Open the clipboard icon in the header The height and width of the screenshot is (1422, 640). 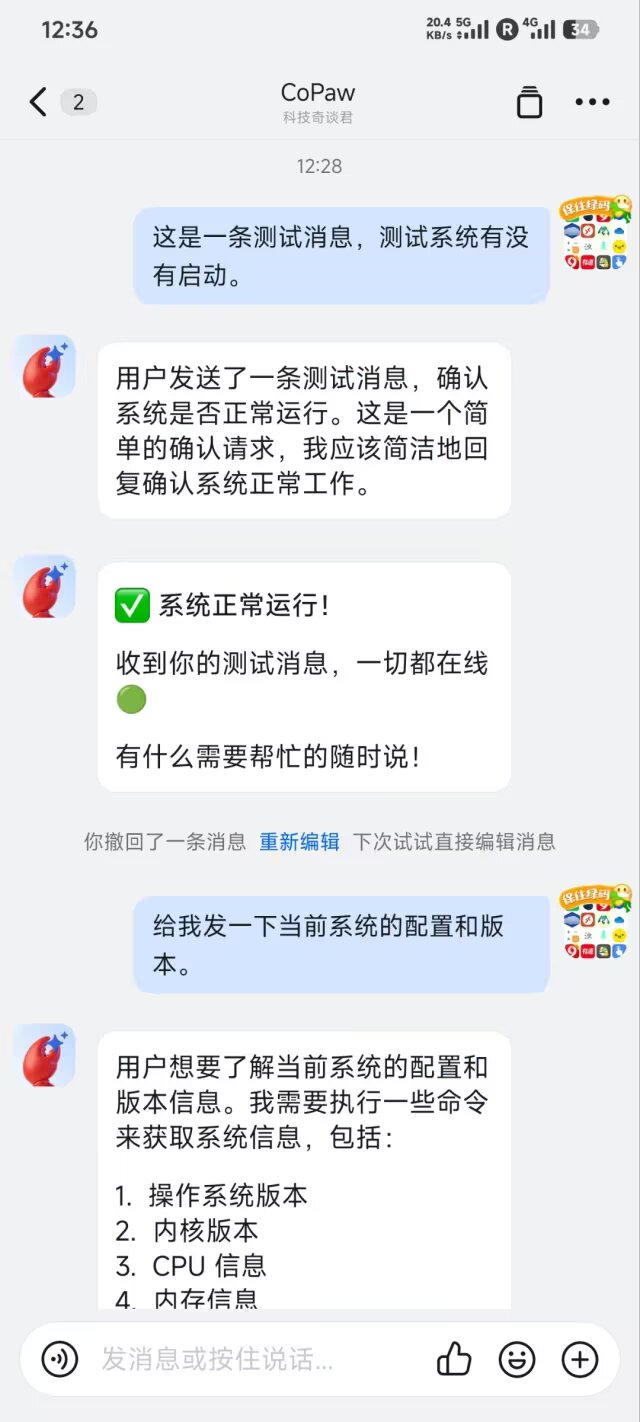tap(529, 102)
